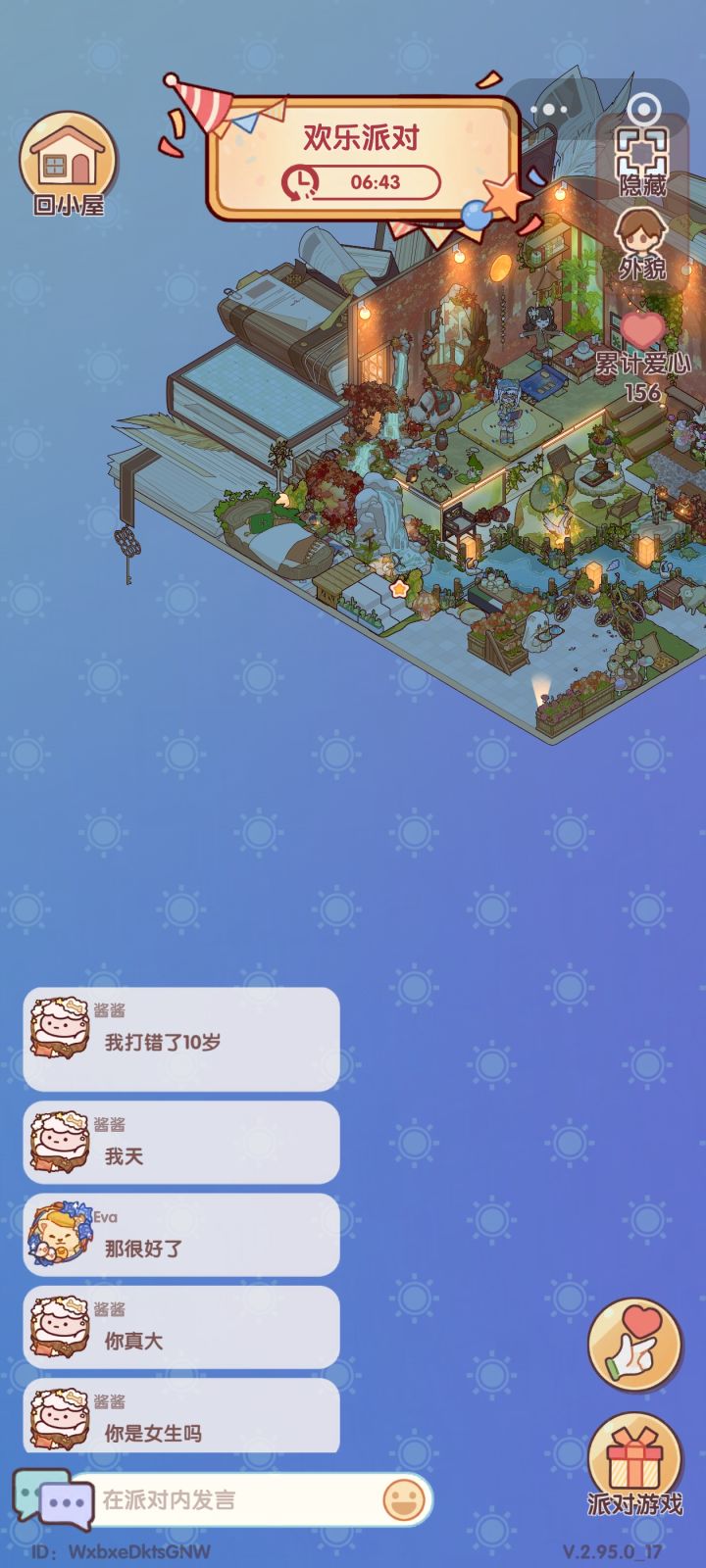Tap 酱酱's avatar on the latest message
Viewport: 706px width, 1568px height.
(x=59, y=1419)
